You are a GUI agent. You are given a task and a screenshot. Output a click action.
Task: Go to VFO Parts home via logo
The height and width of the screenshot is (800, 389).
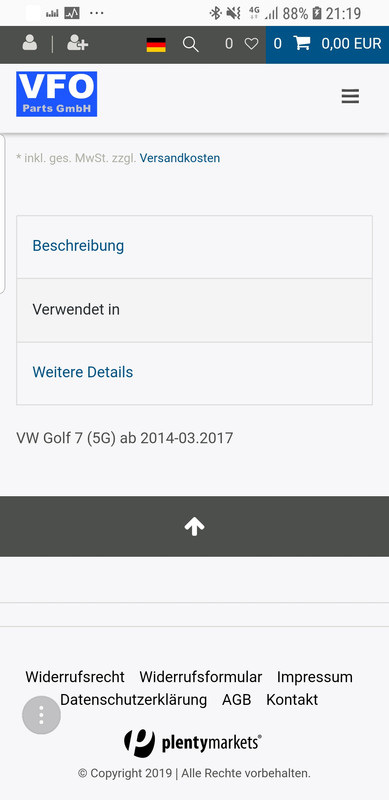57,94
